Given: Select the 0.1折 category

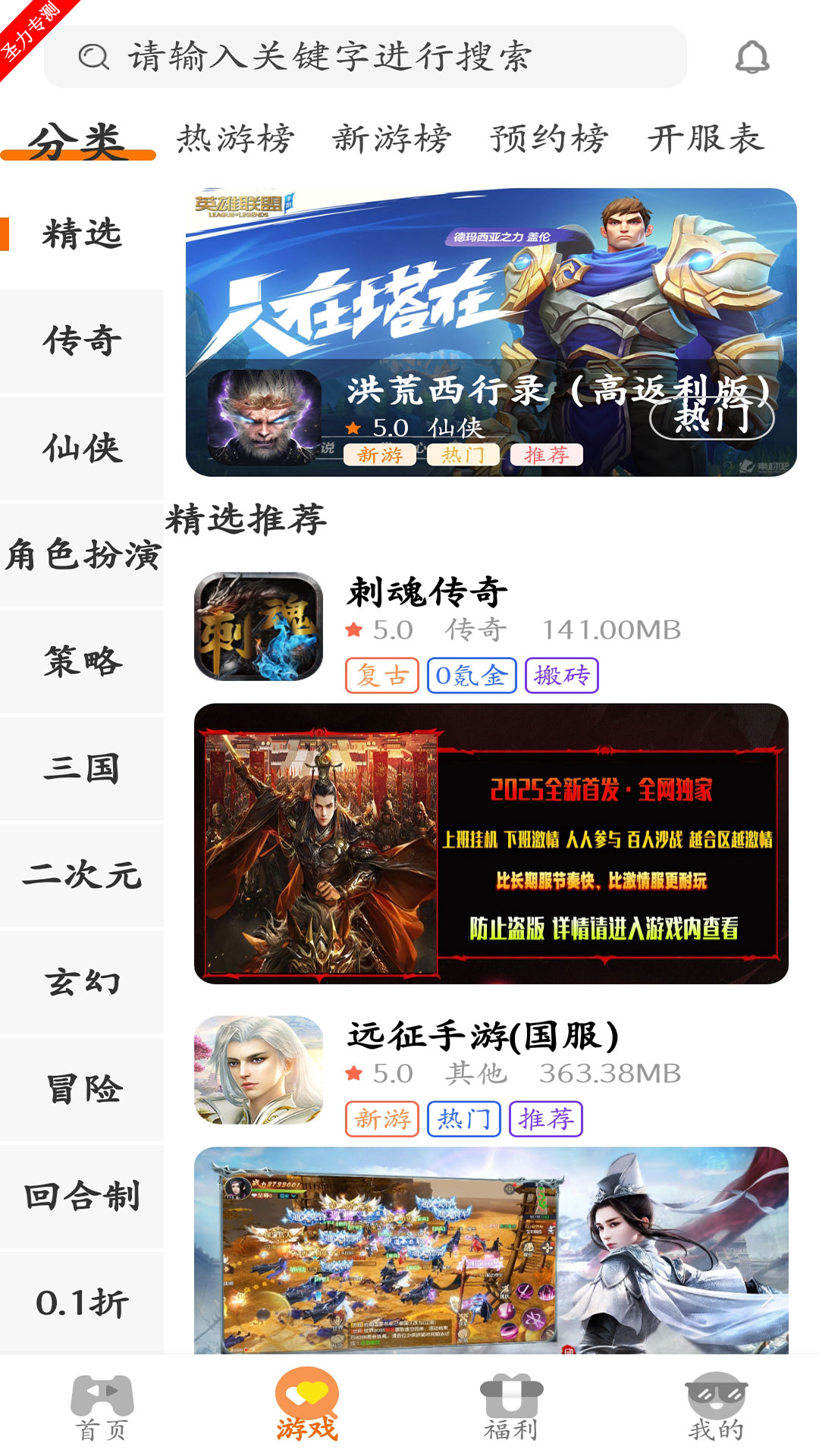Looking at the screenshot, I should [x=82, y=1303].
